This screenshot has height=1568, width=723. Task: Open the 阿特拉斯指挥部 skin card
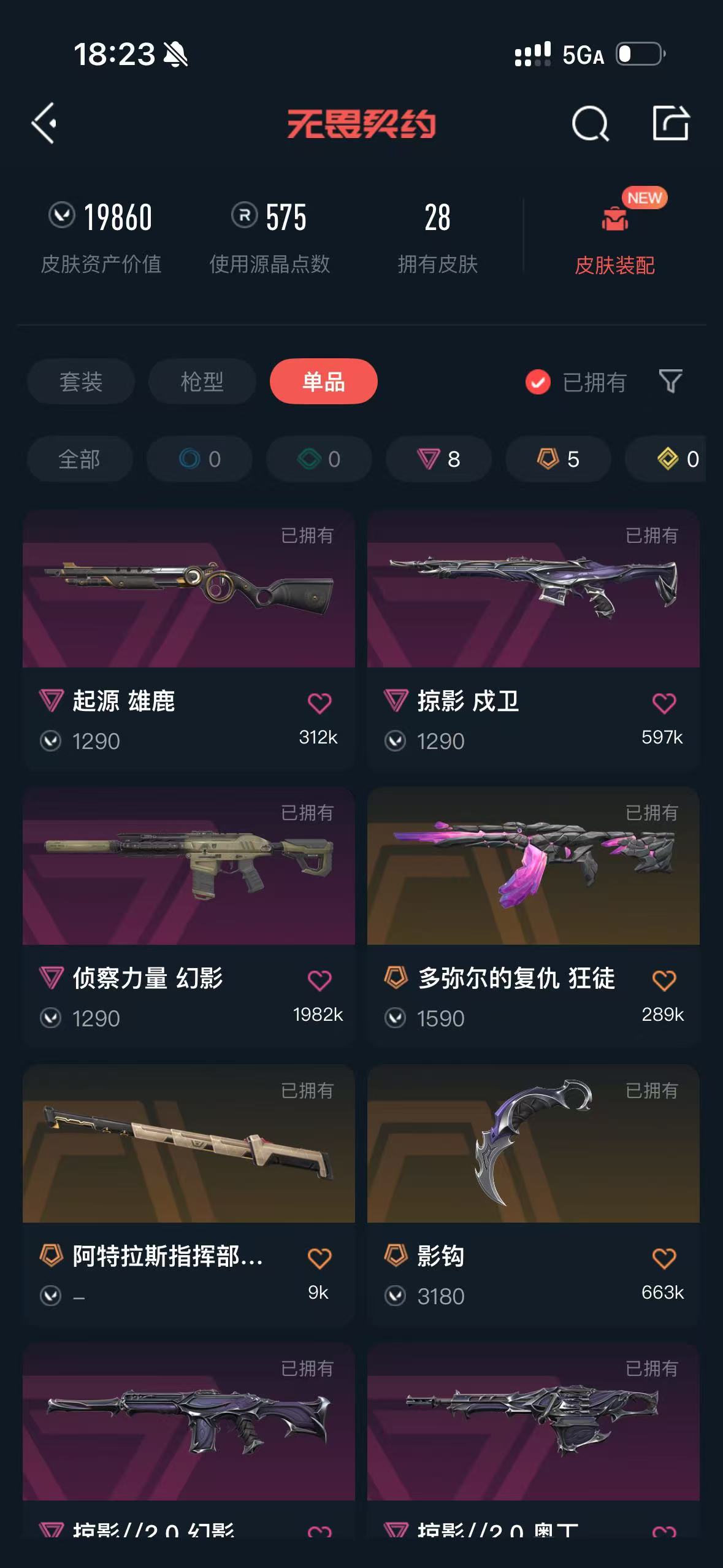[188, 1144]
